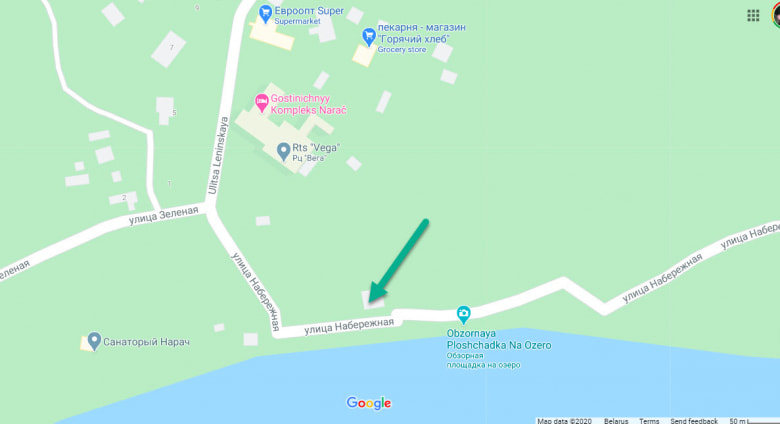Select the Rts "Vega" place marker

[x=283, y=150]
